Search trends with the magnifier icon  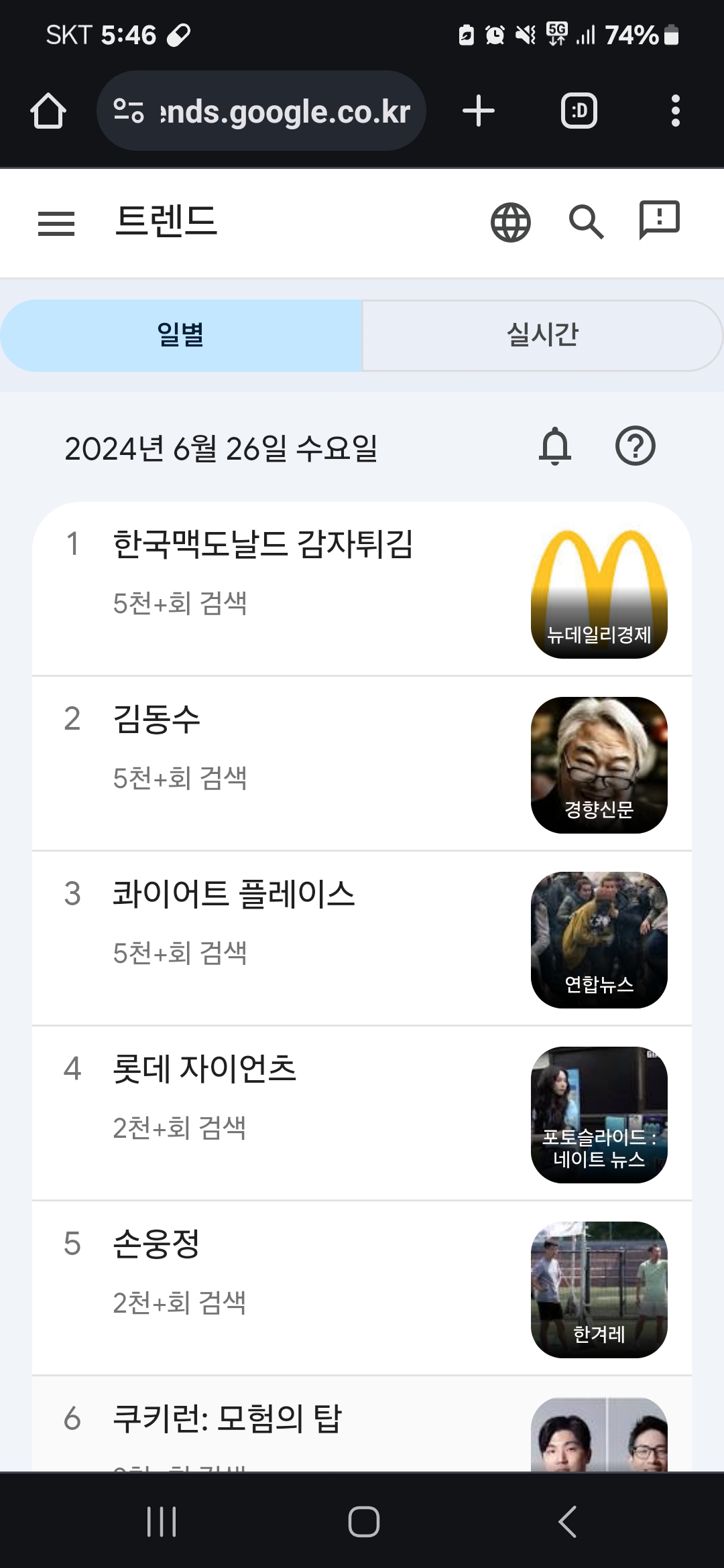586,222
